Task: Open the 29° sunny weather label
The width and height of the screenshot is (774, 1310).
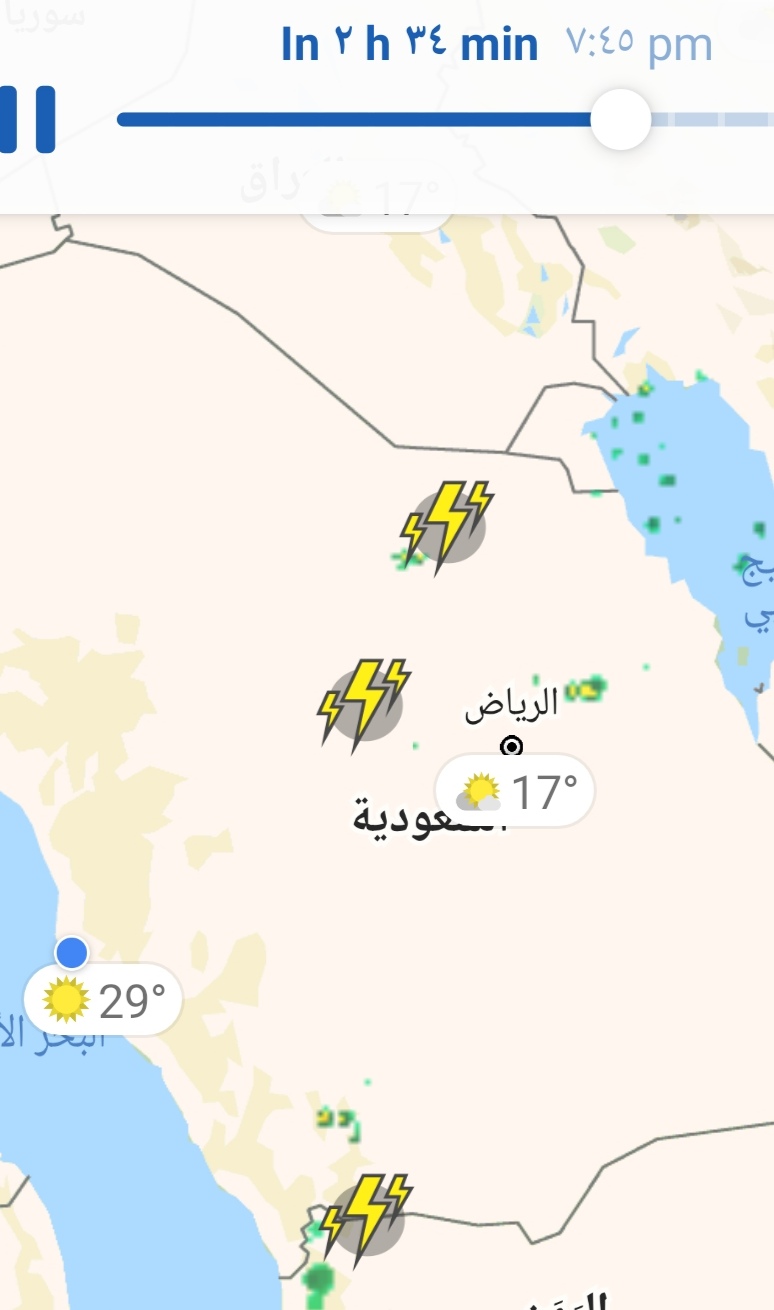Action: [104, 999]
